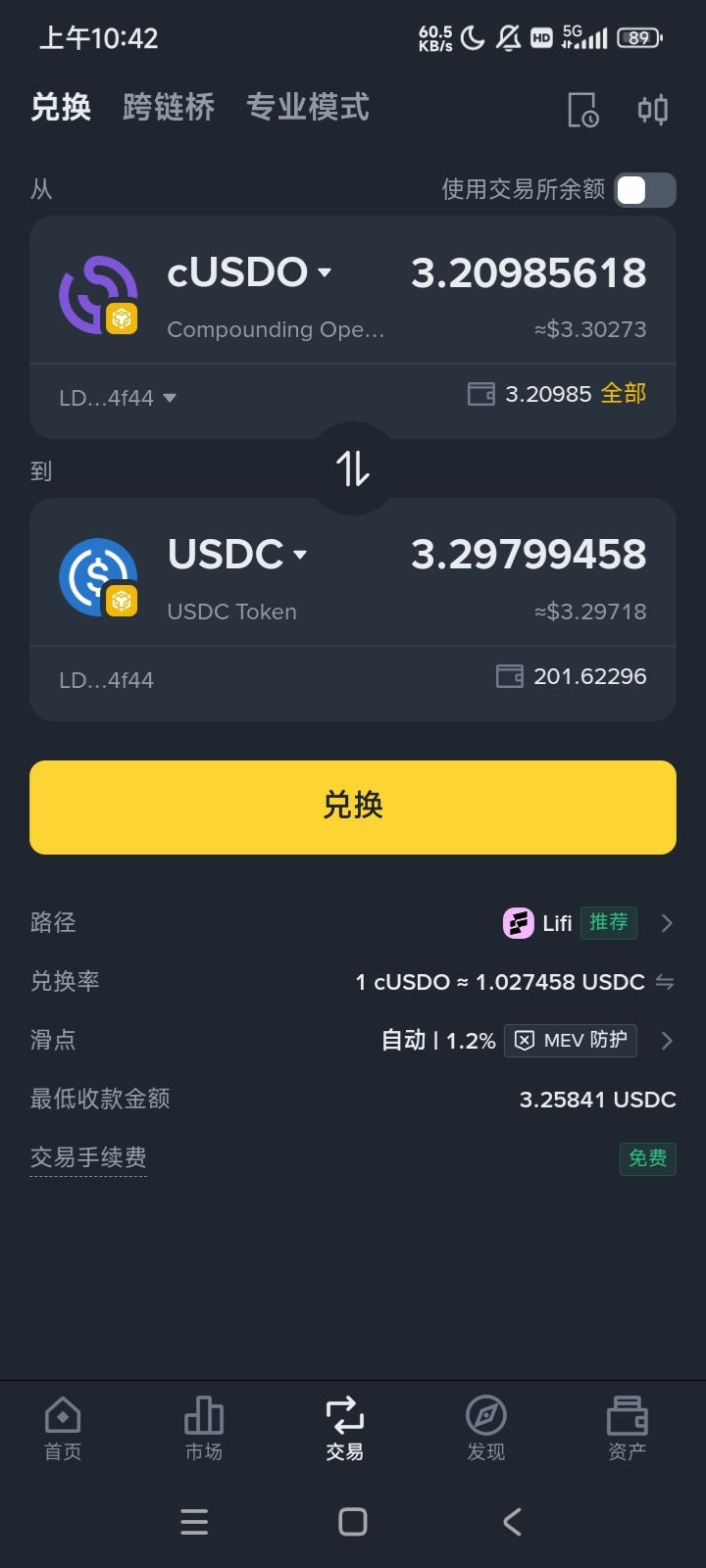
Task: Flip the 兑换率 exchange rate display
Action: tap(665, 982)
